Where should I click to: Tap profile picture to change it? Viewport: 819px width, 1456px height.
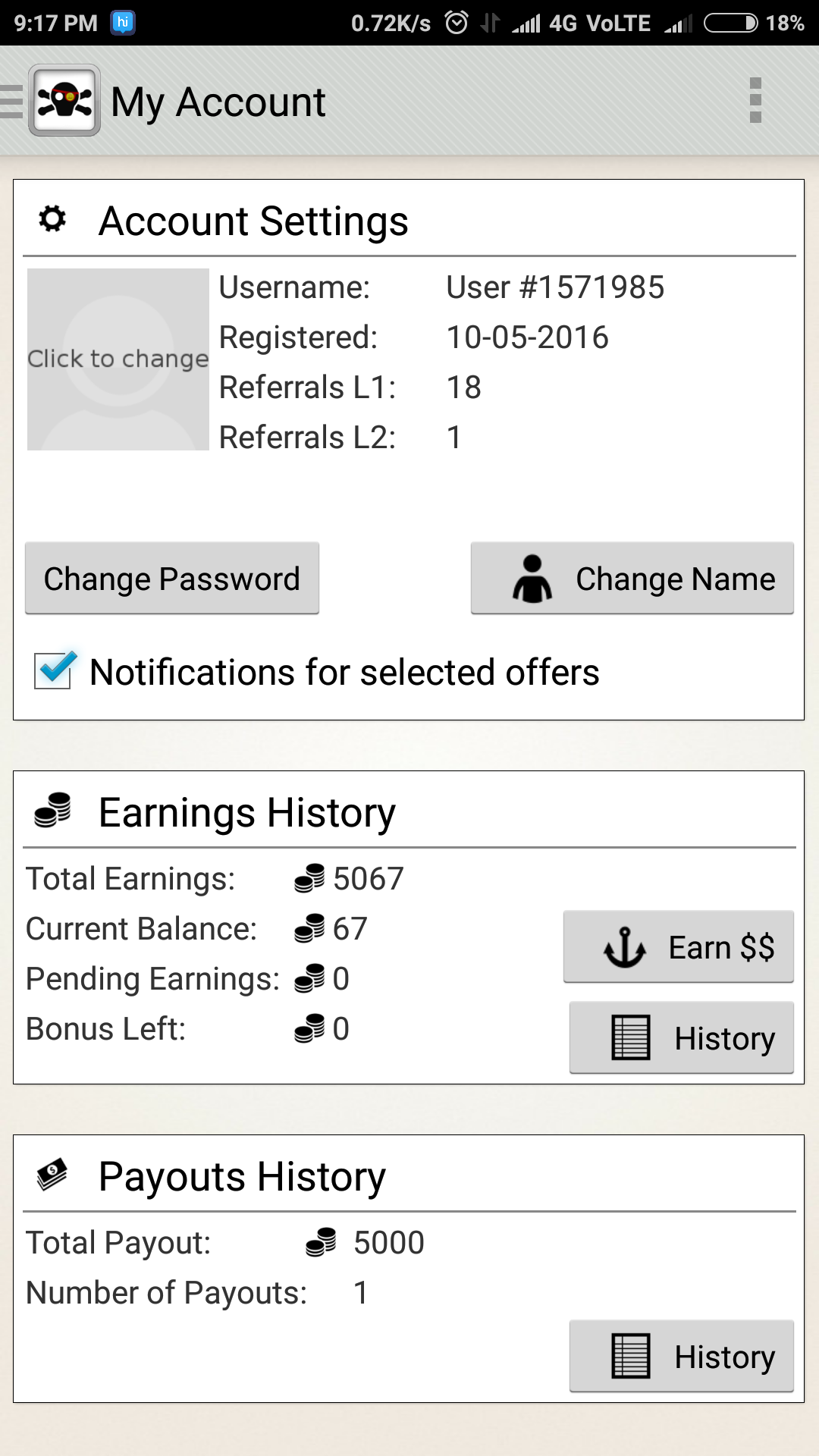click(118, 359)
